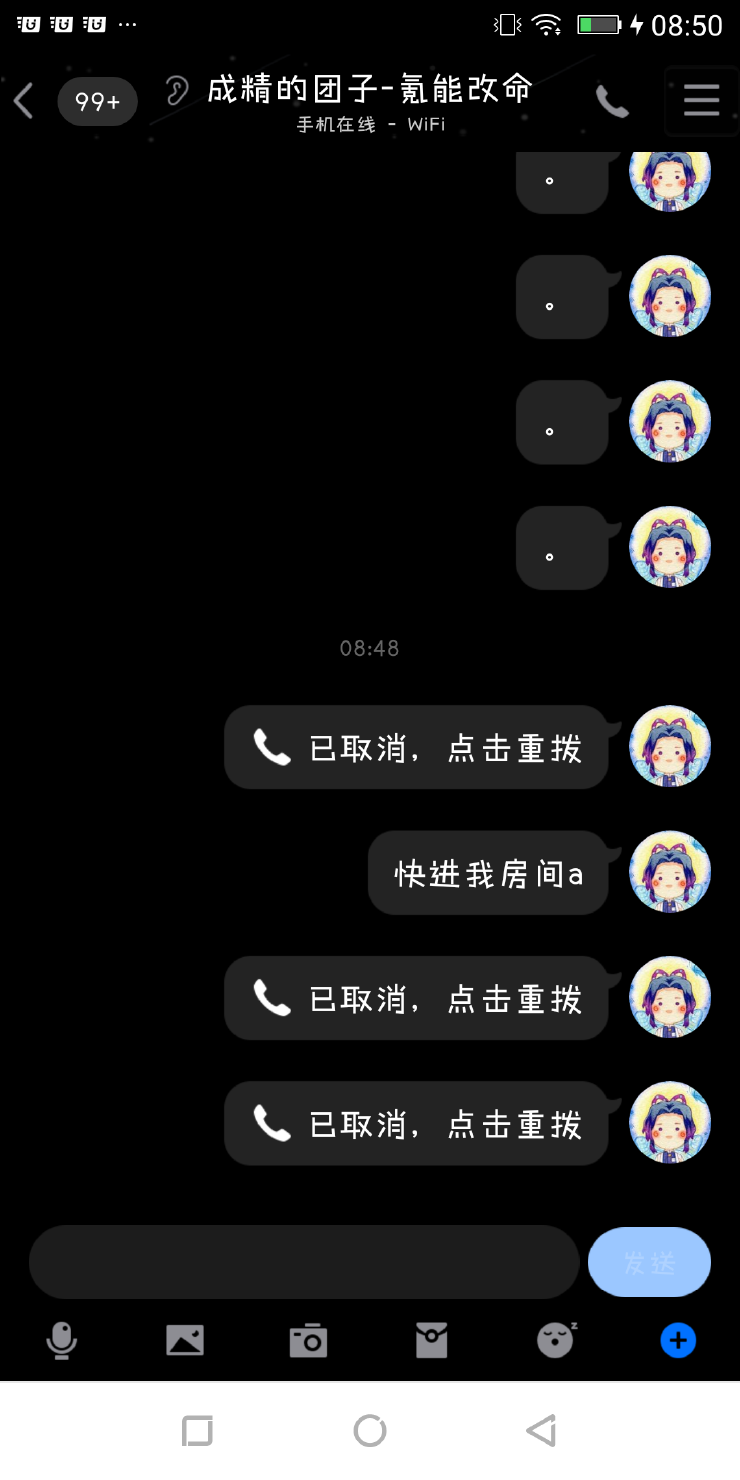Expand more options with the blue plus

tap(678, 1340)
